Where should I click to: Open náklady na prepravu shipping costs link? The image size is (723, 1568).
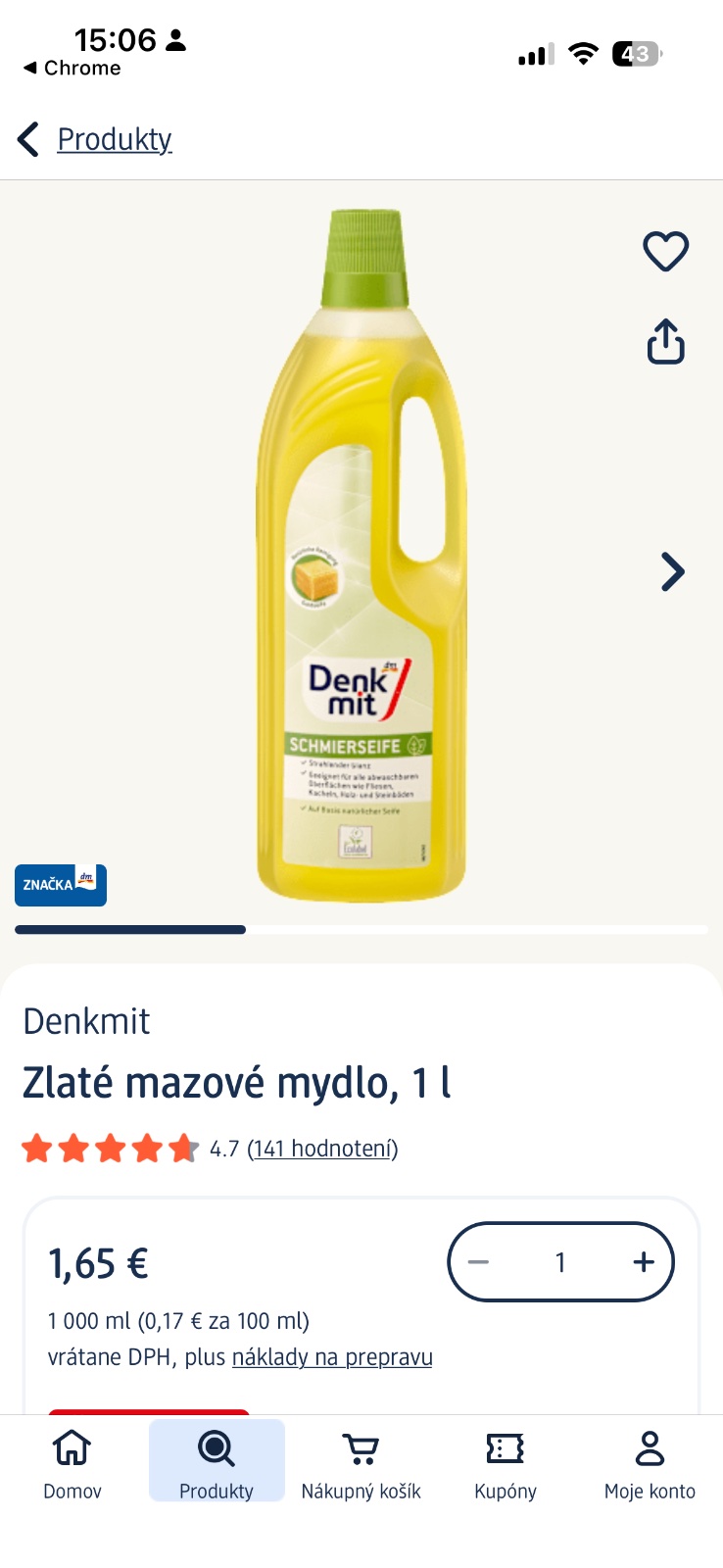point(332,1357)
